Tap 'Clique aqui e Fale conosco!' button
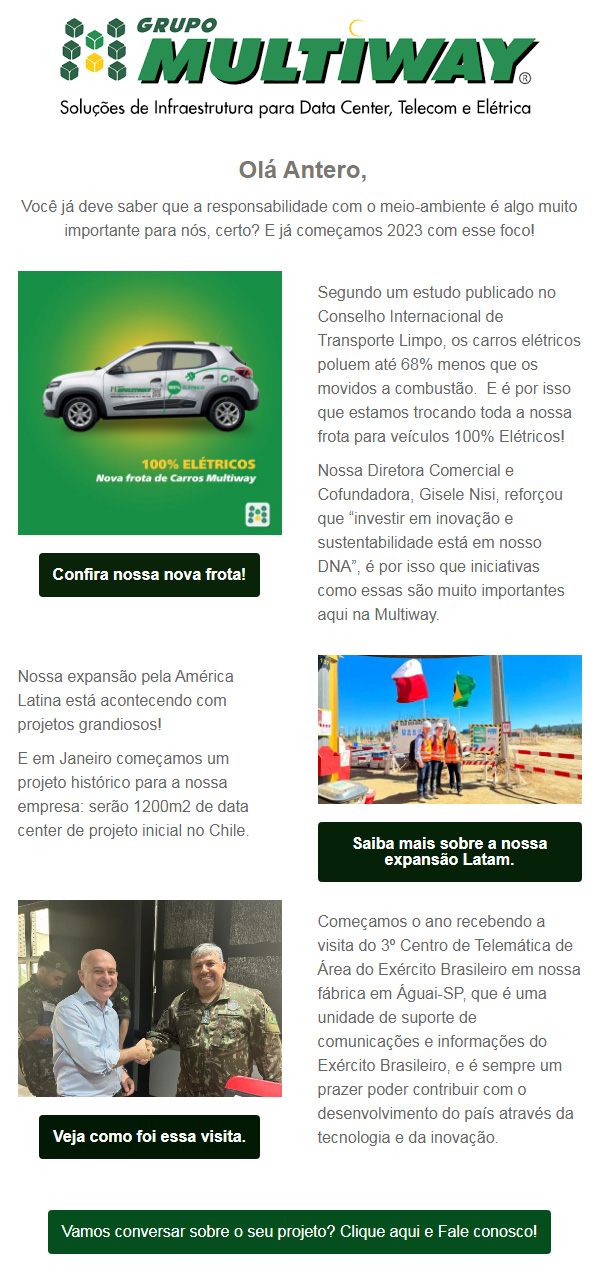 (x=299, y=1231)
